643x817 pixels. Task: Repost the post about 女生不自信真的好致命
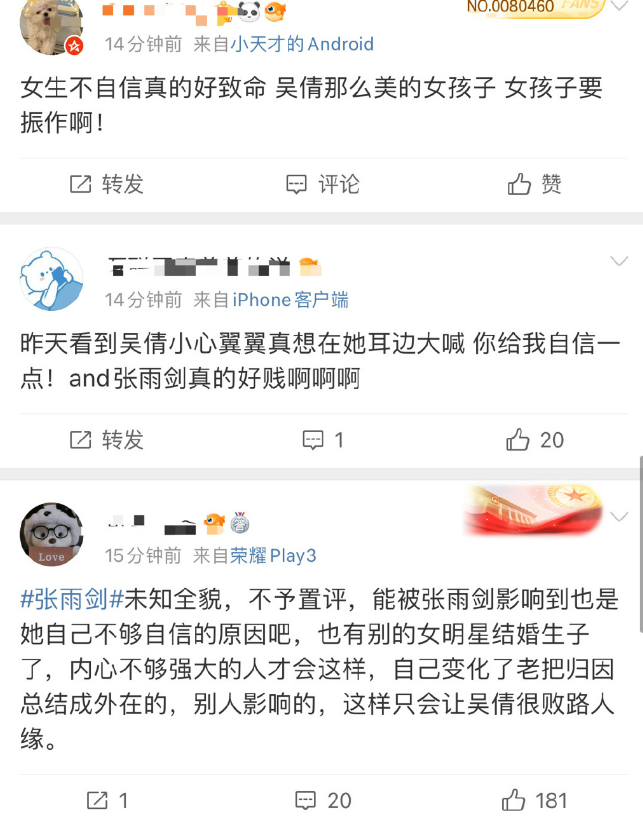pos(106,184)
